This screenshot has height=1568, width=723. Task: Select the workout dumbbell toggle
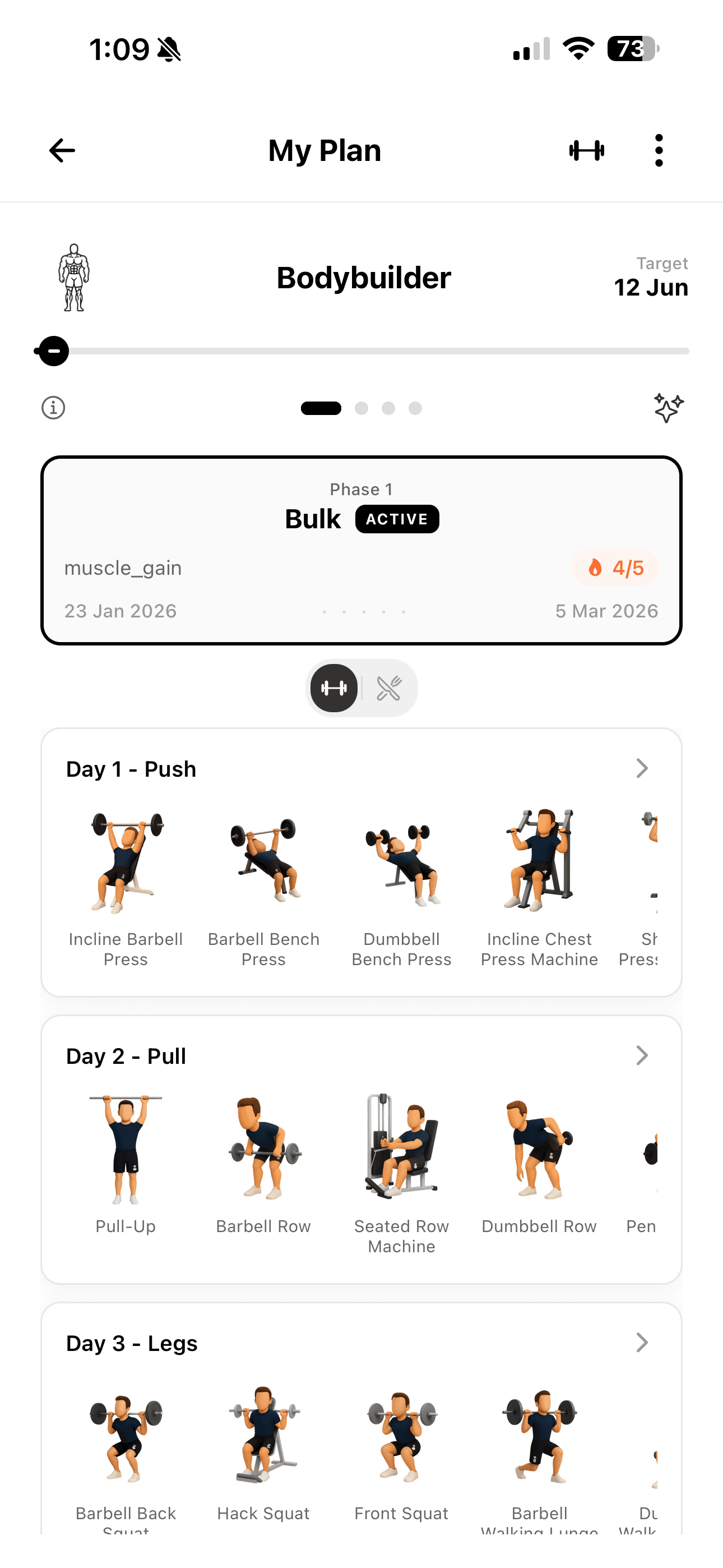pos(334,689)
